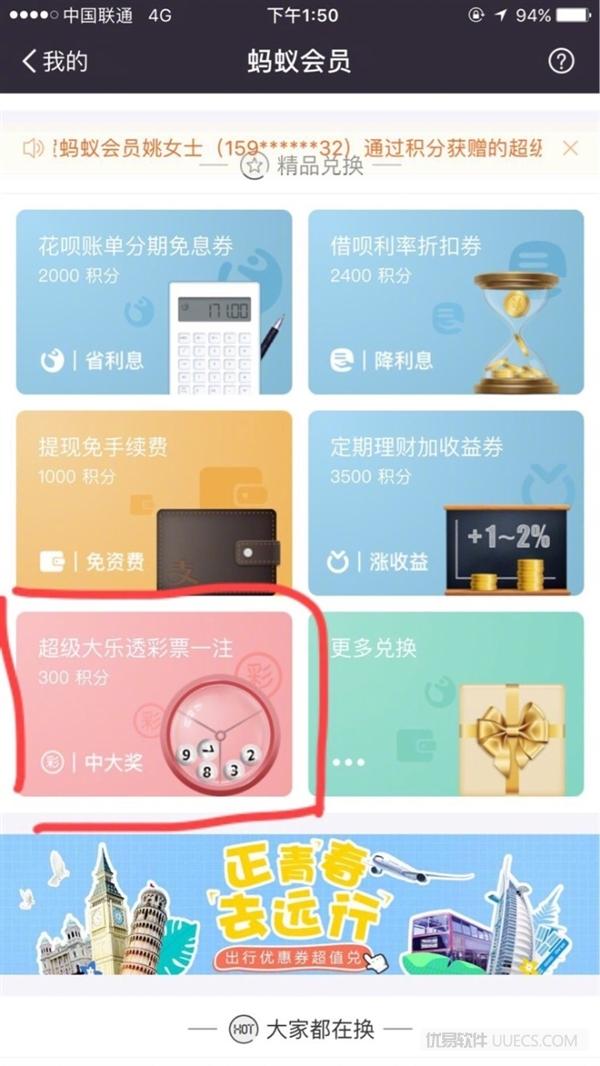Image resolution: width=600 pixels, height=1066 pixels.
Task: Open 花呗账单分期免息券 card
Action: click(x=154, y=302)
